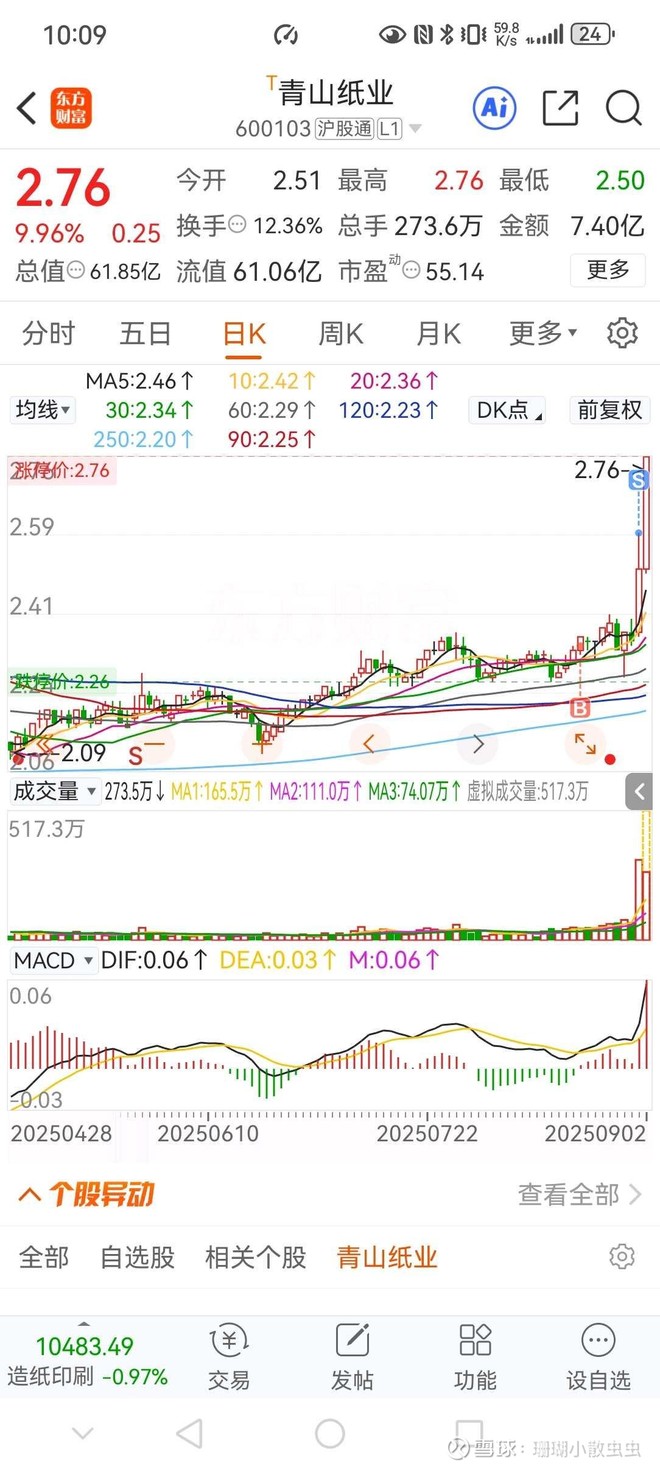Tap 更多 button beside 市盈 data
The width and height of the screenshot is (660, 1469).
point(608,270)
